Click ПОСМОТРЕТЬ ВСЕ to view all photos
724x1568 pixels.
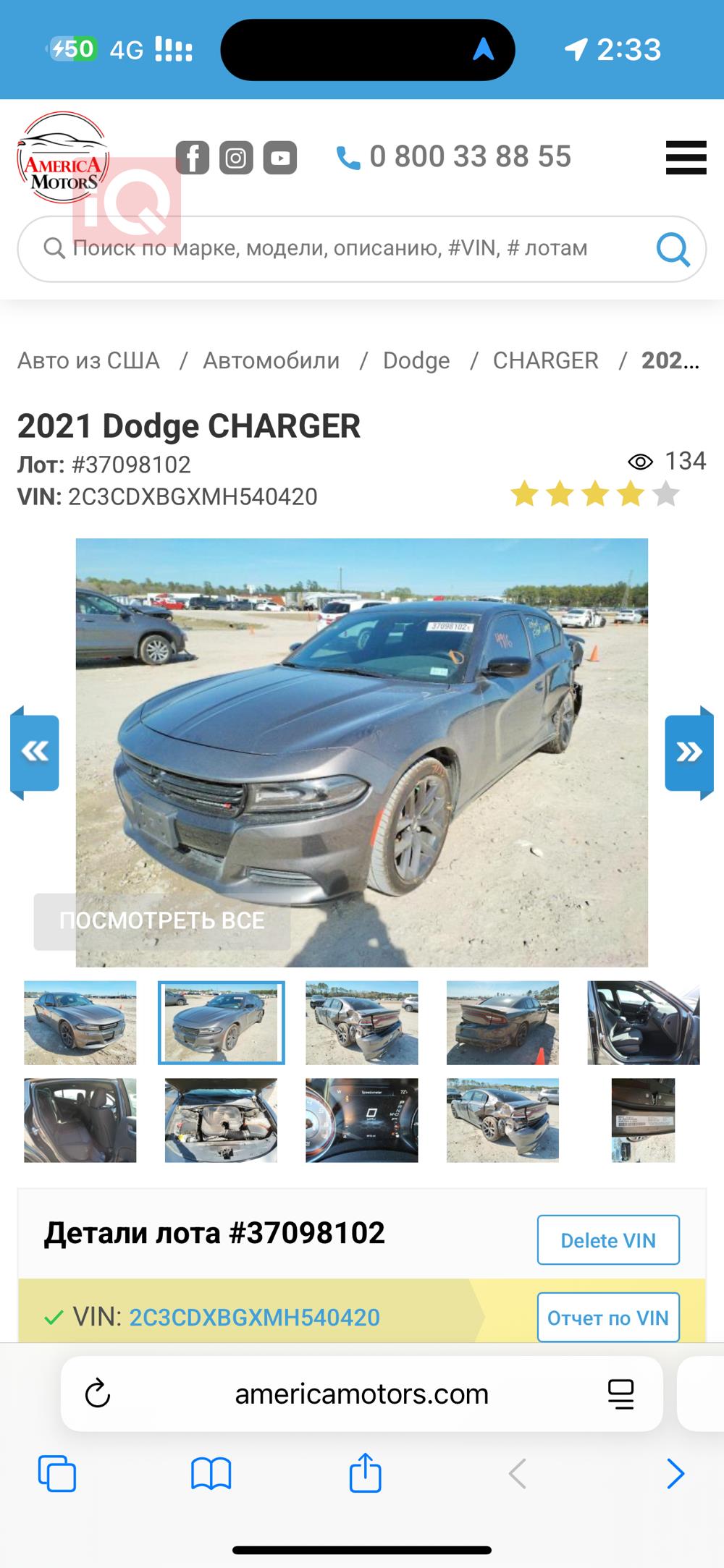tap(162, 920)
